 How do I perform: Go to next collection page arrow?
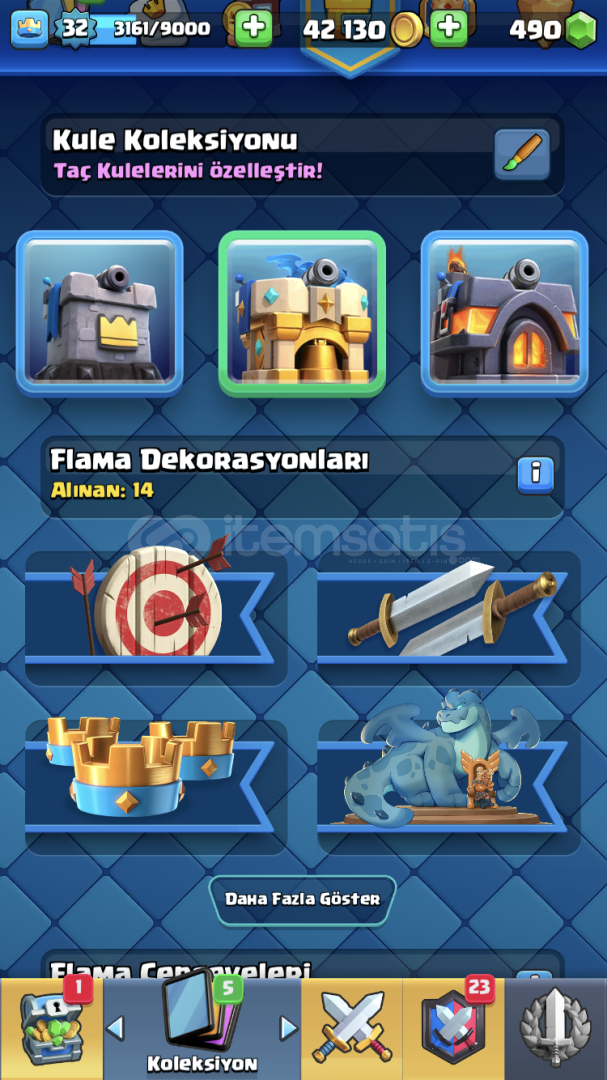pos(288,1027)
